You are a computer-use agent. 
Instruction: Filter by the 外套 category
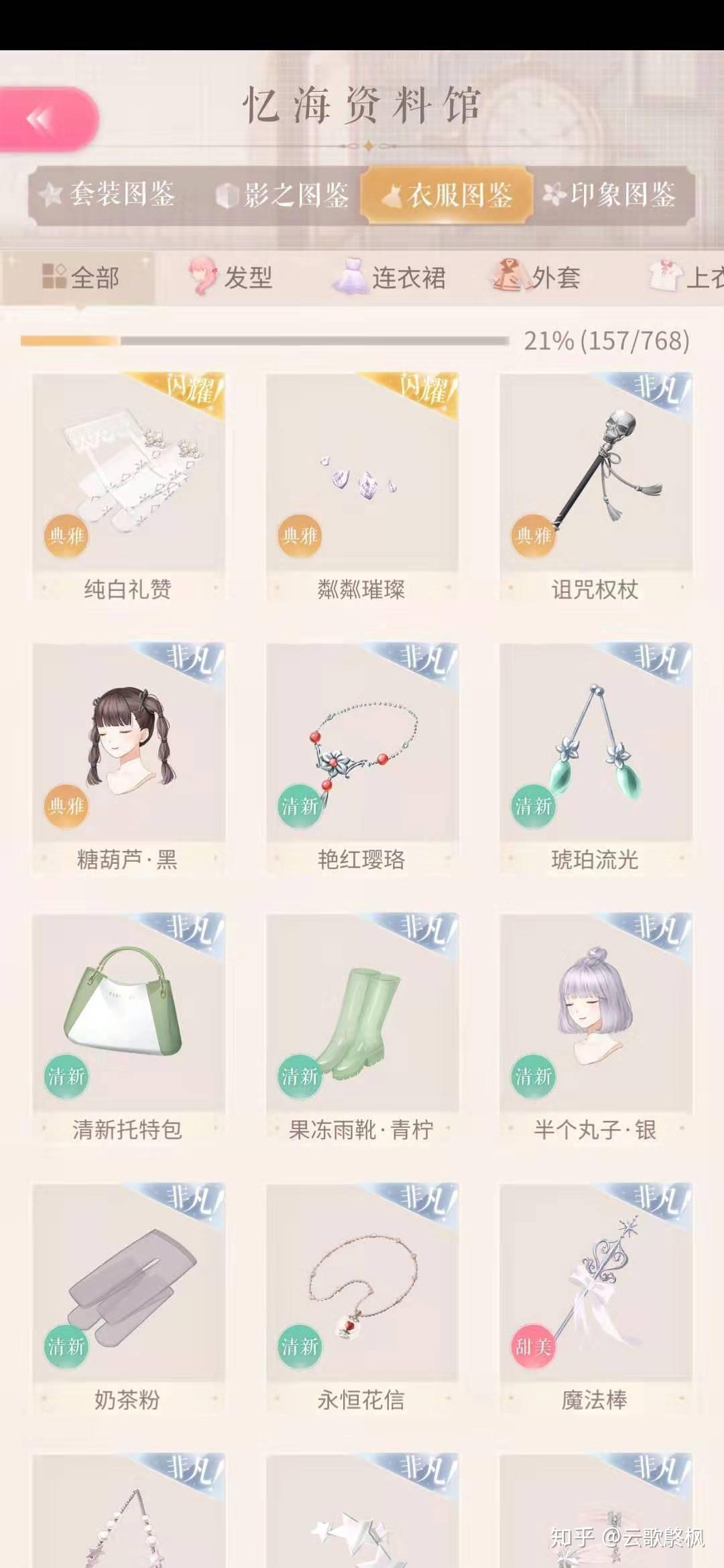coord(536,277)
